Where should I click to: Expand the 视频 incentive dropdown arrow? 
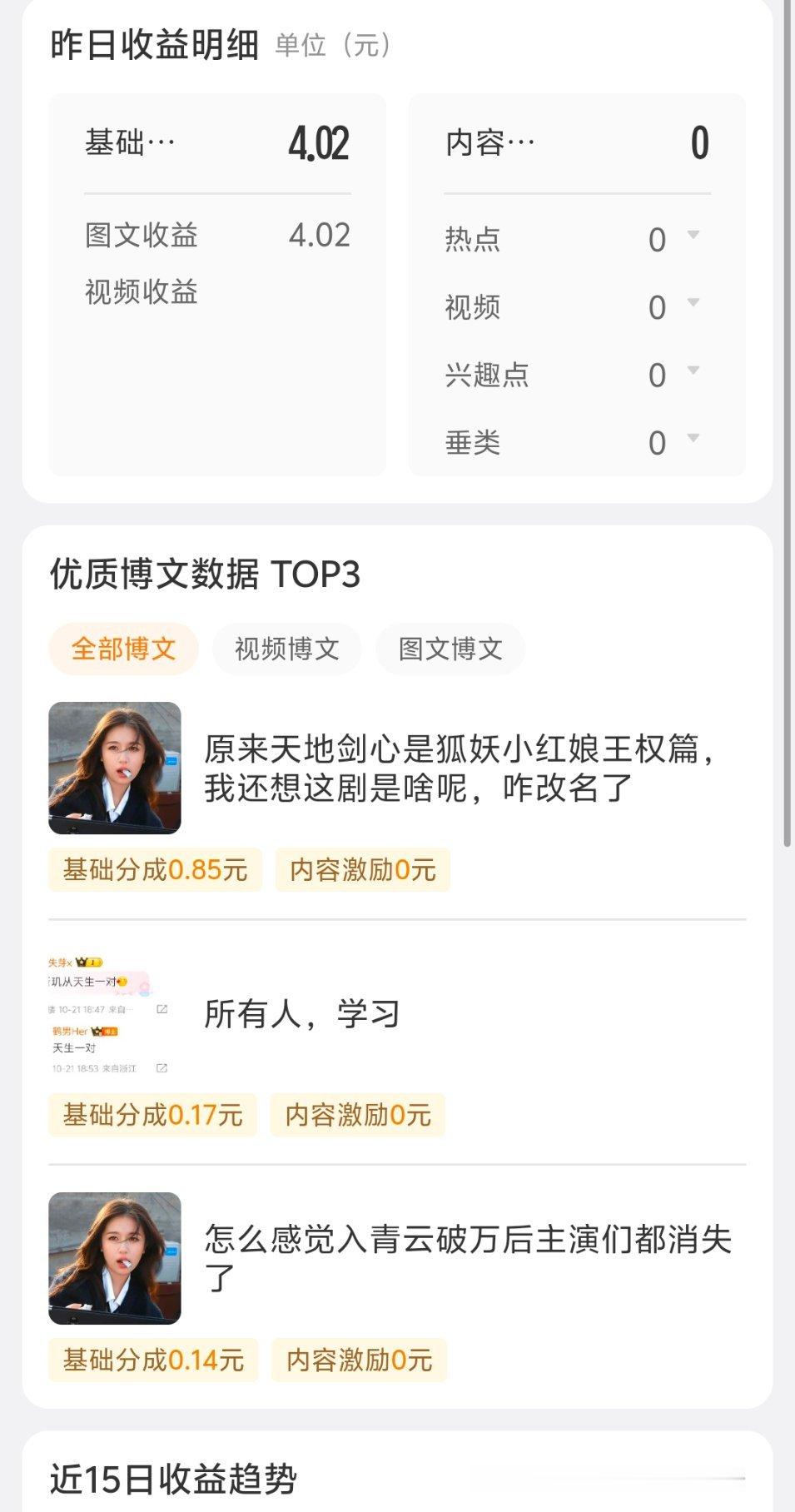(693, 303)
